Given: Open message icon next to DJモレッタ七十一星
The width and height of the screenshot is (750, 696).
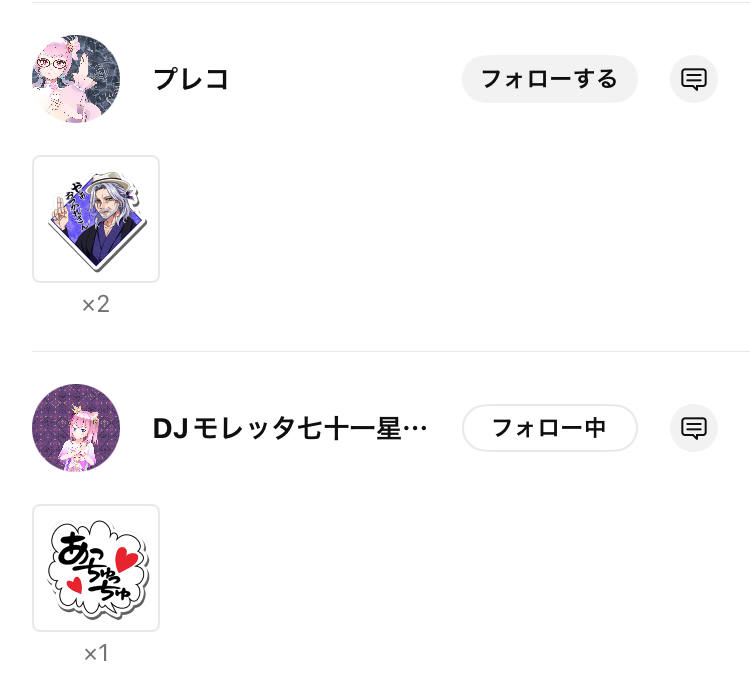Looking at the screenshot, I should (x=694, y=428).
